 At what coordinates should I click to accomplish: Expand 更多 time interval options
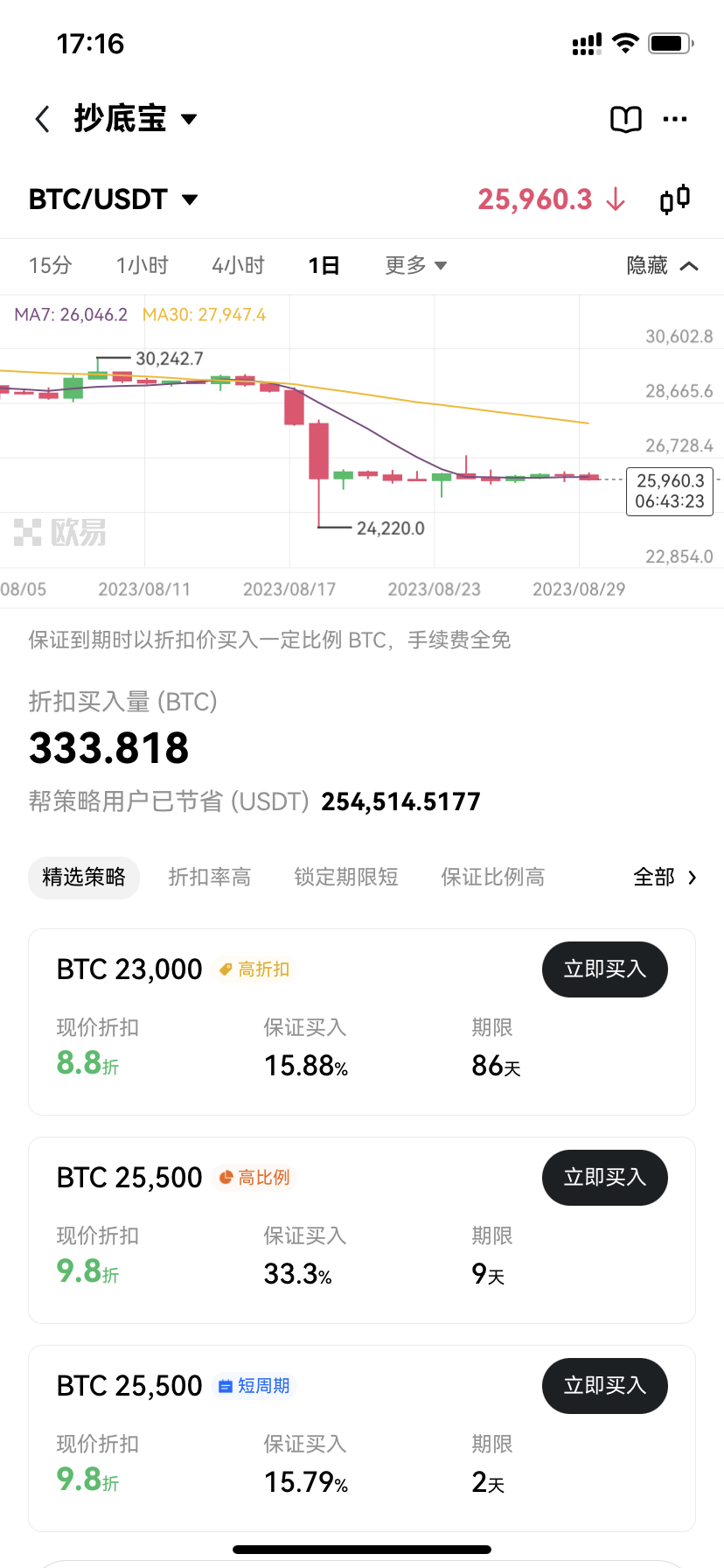(x=415, y=265)
